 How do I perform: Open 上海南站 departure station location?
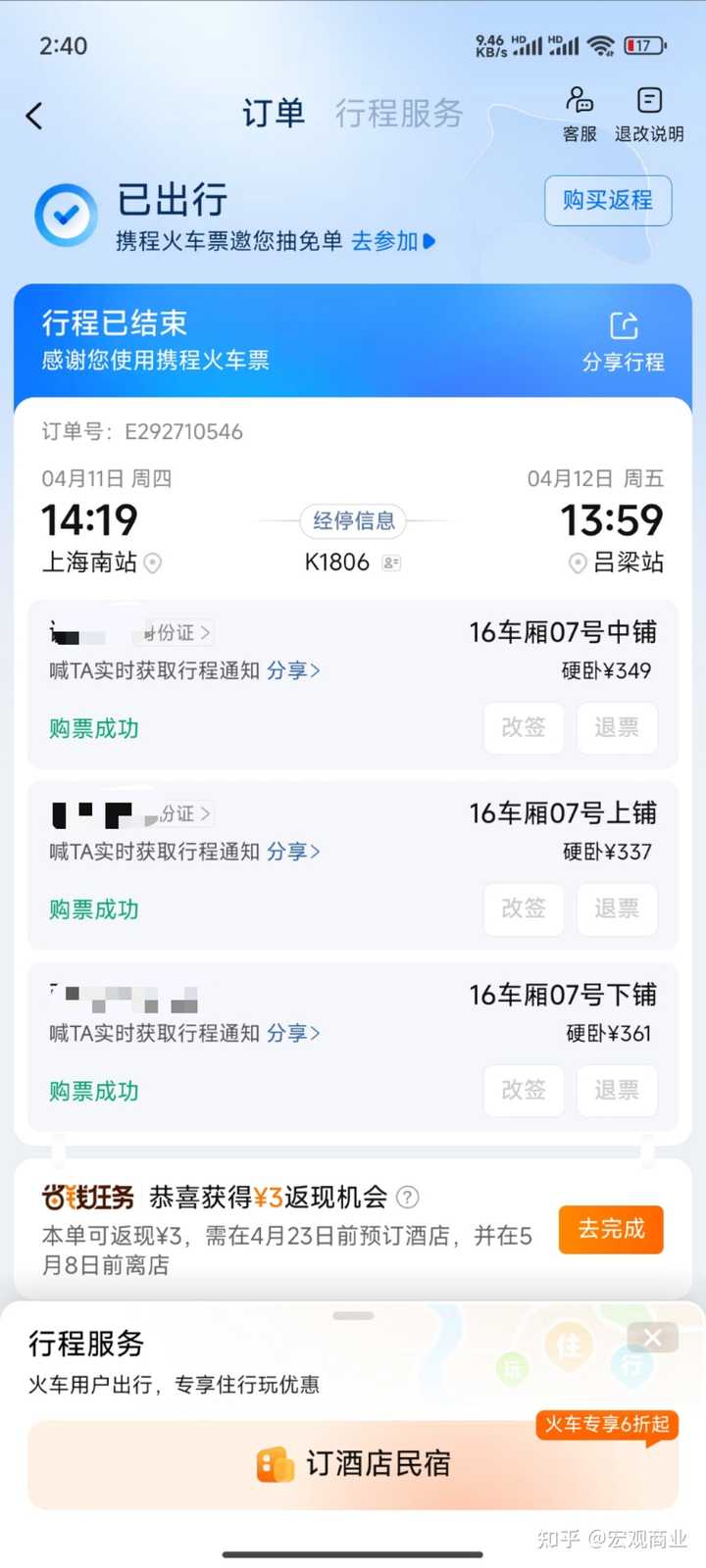[153, 563]
